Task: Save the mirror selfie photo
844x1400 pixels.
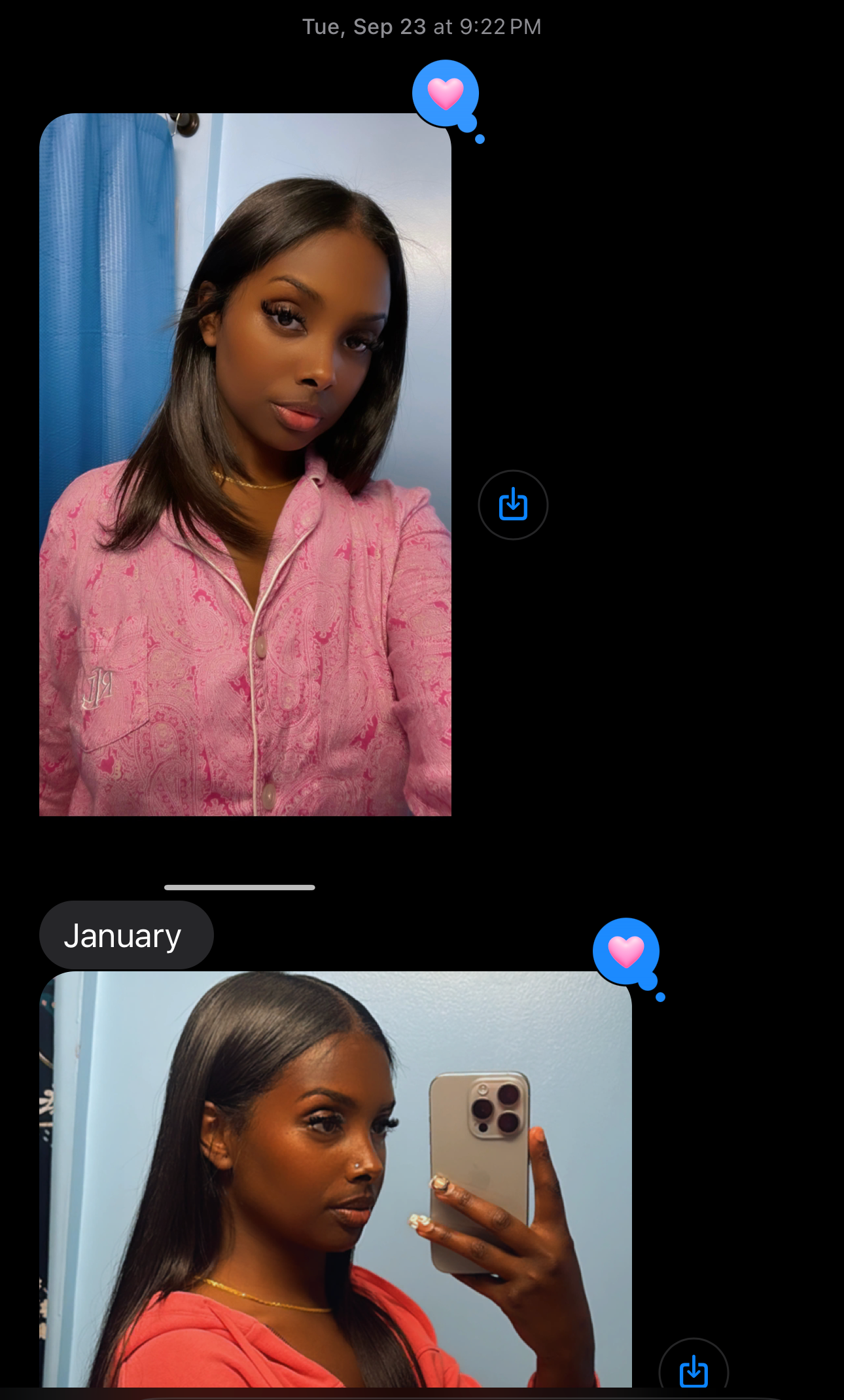Action: tap(694, 1371)
